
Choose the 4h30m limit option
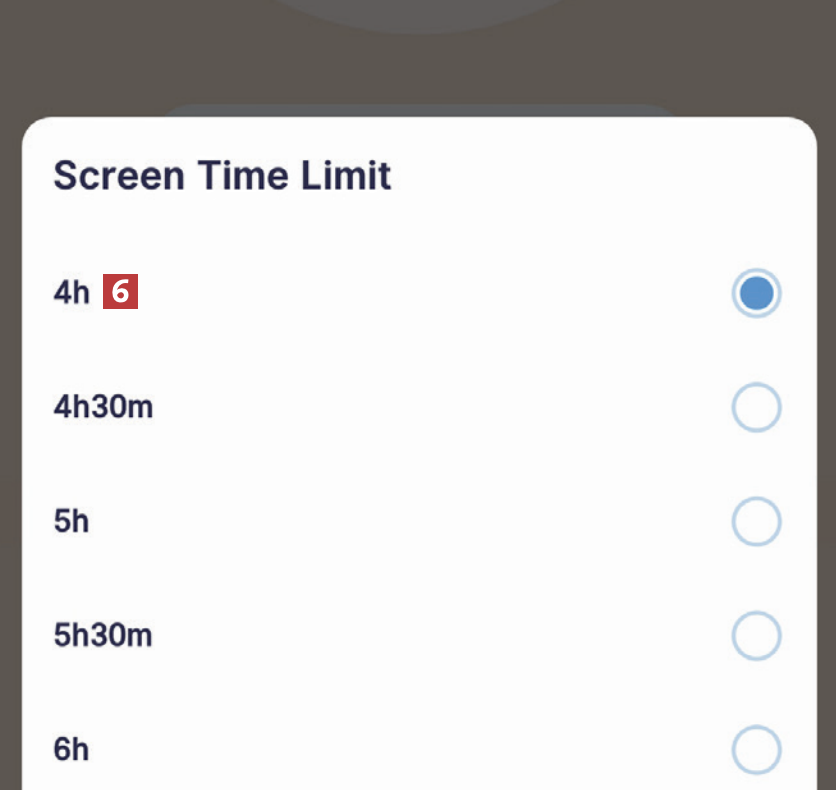tap(755, 408)
